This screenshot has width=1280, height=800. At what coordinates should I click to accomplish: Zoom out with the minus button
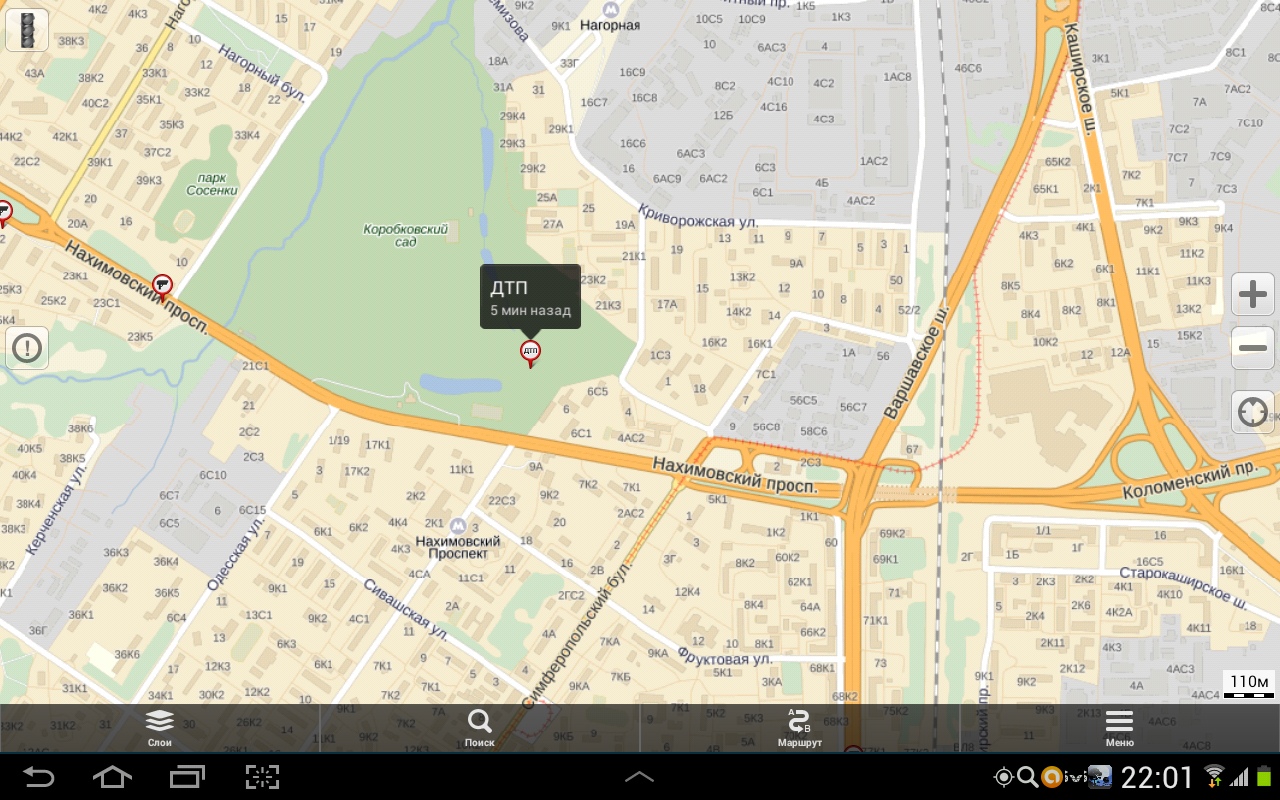1252,348
